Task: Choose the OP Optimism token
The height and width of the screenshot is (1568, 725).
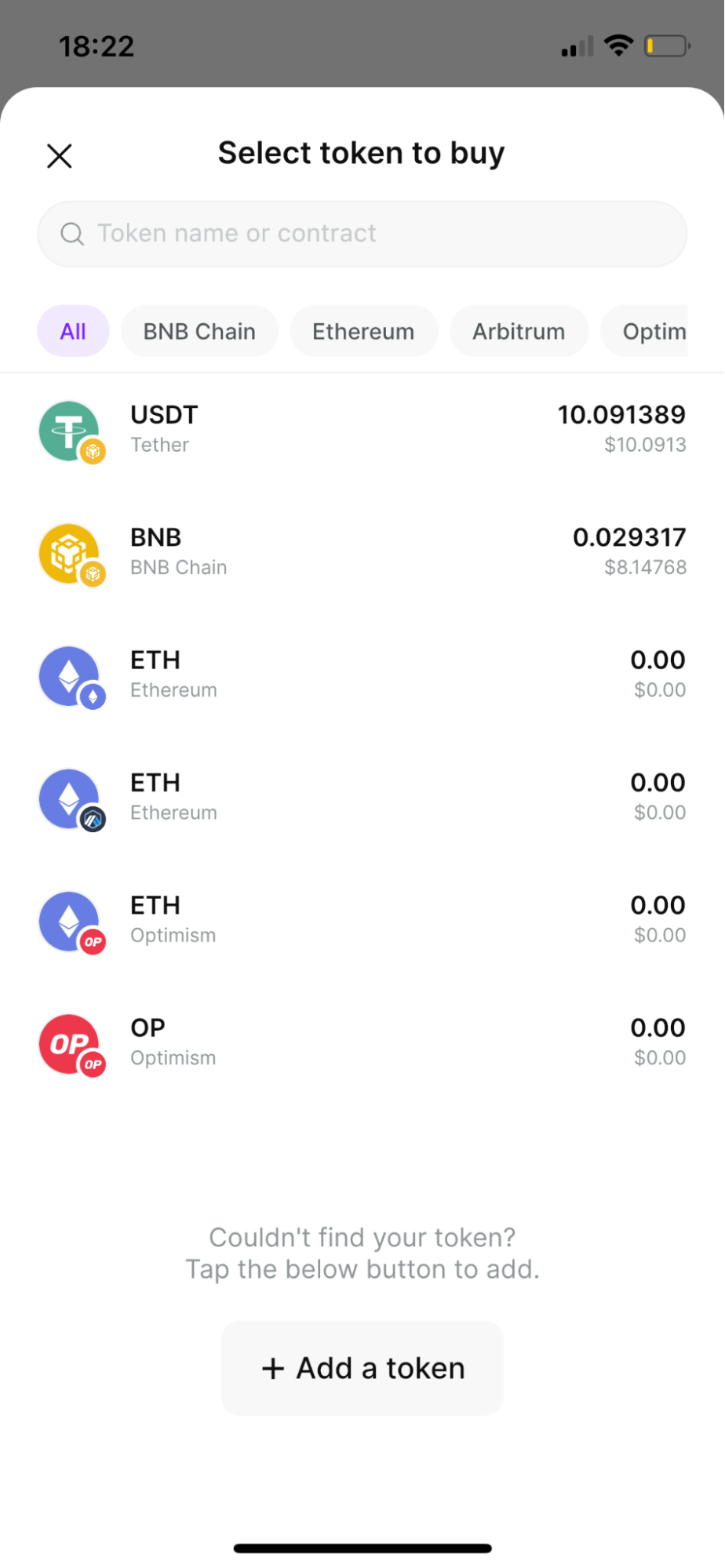Action: (362, 1042)
